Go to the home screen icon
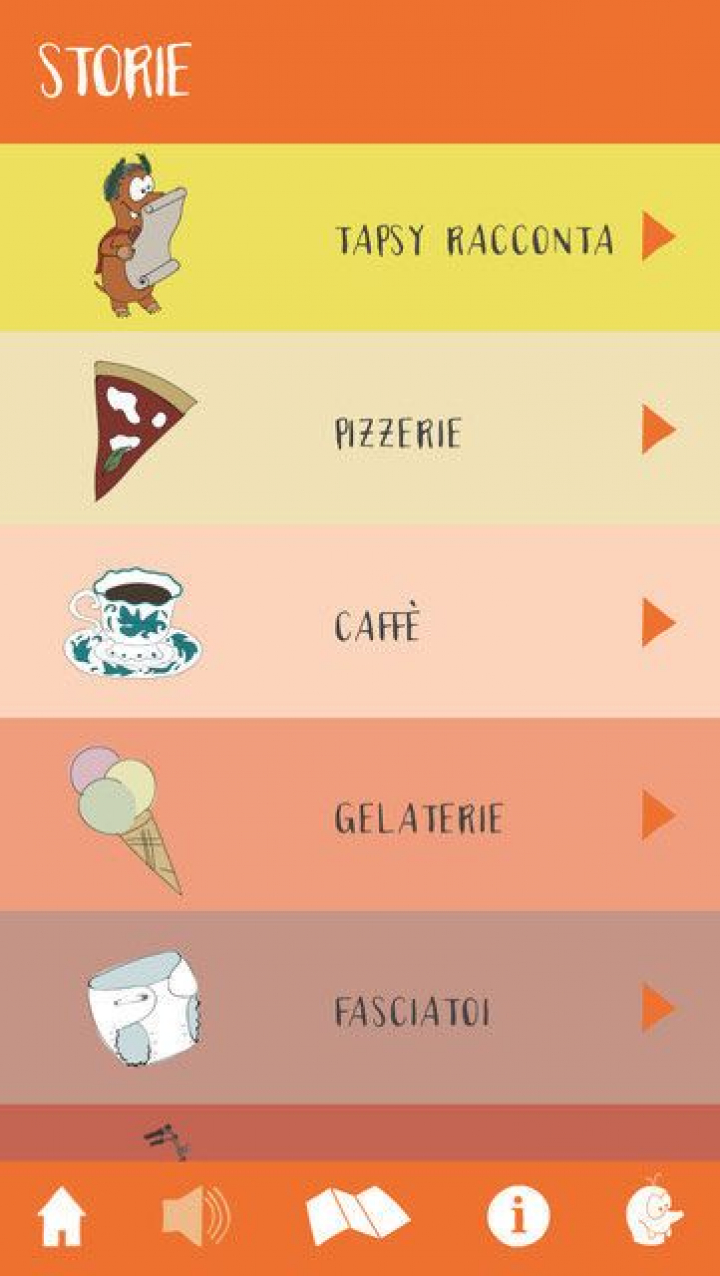Viewport: 720px width, 1276px height. point(61,1217)
